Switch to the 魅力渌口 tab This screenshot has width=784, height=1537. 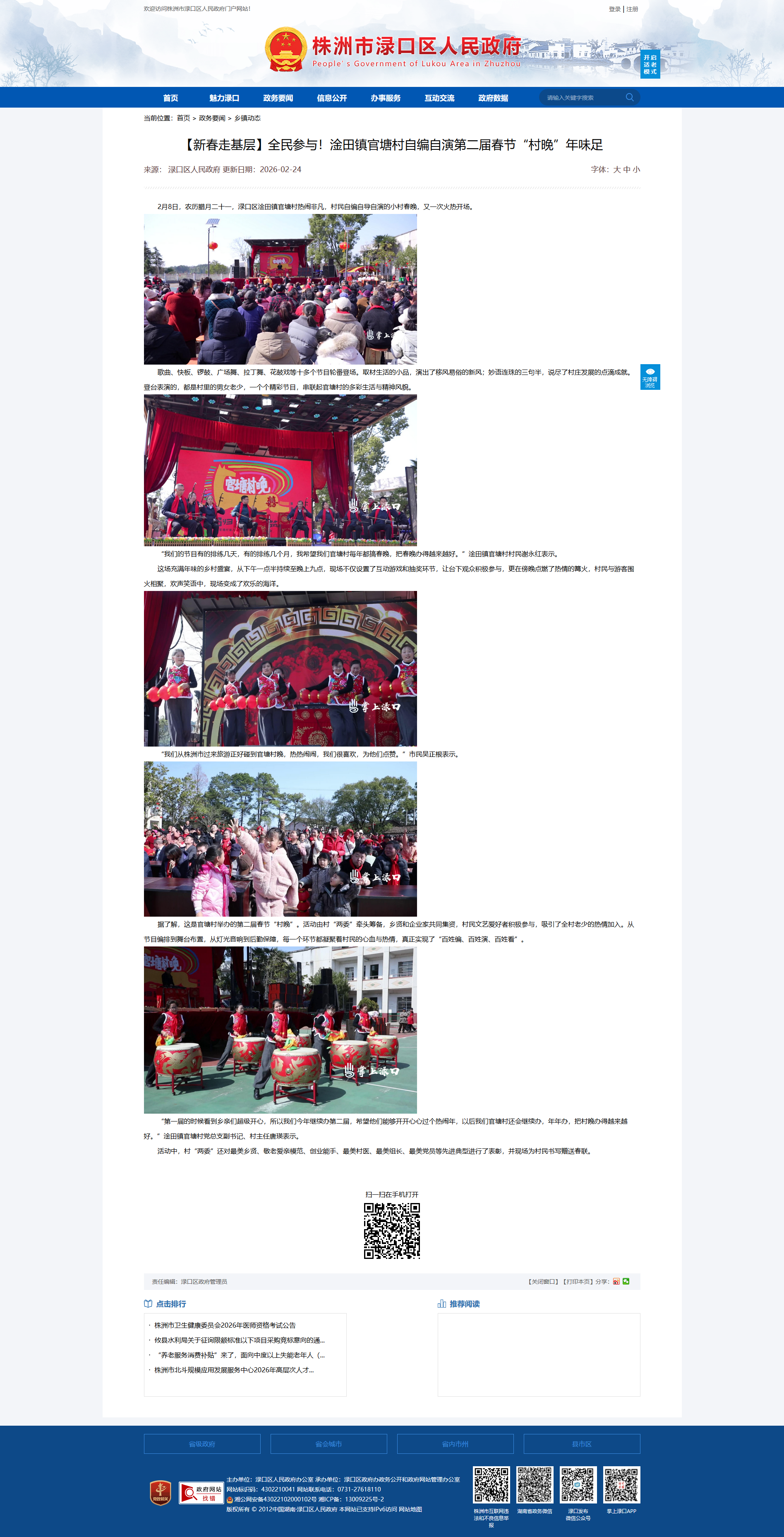click(224, 98)
